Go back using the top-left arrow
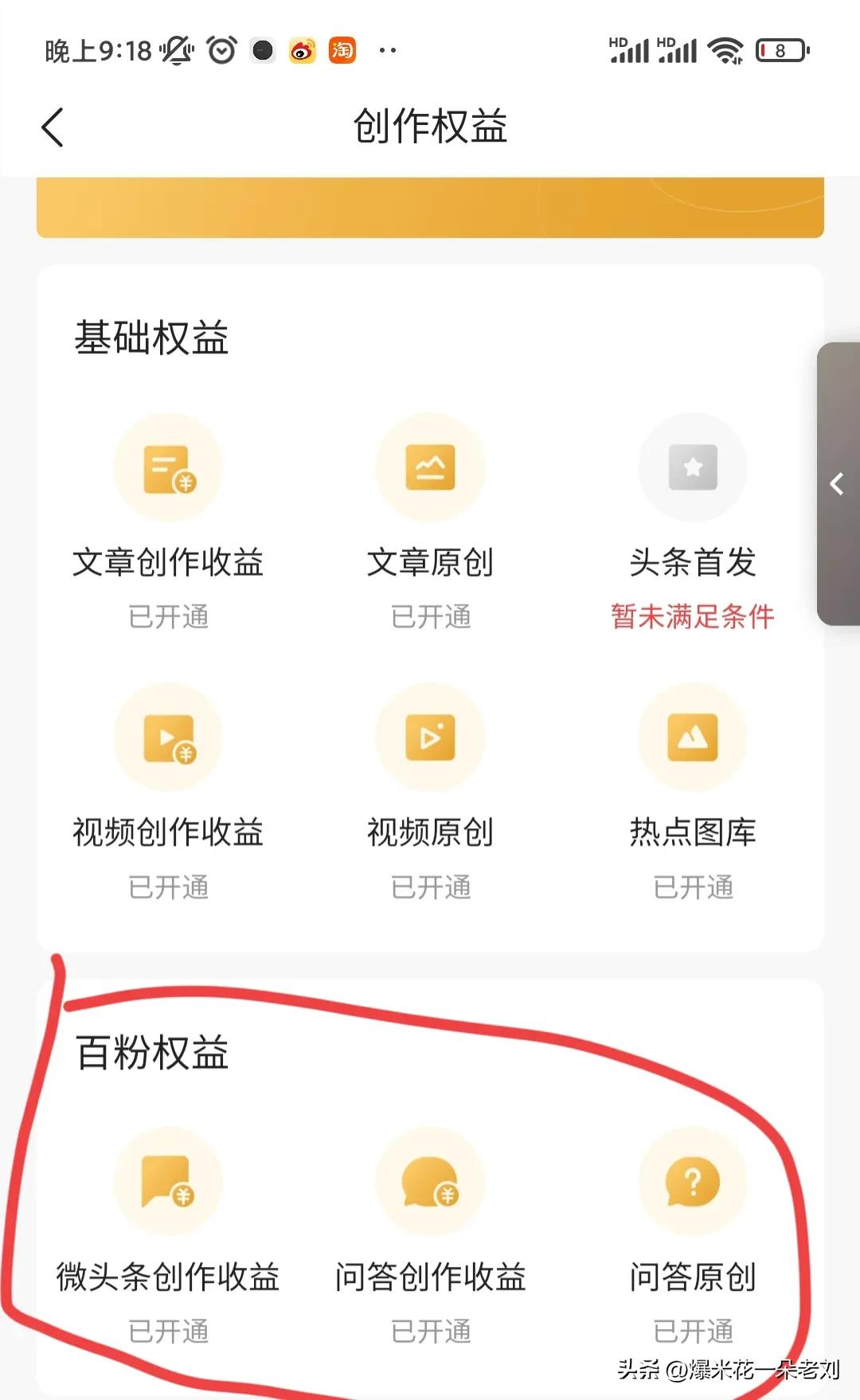860x1400 pixels. [53, 127]
